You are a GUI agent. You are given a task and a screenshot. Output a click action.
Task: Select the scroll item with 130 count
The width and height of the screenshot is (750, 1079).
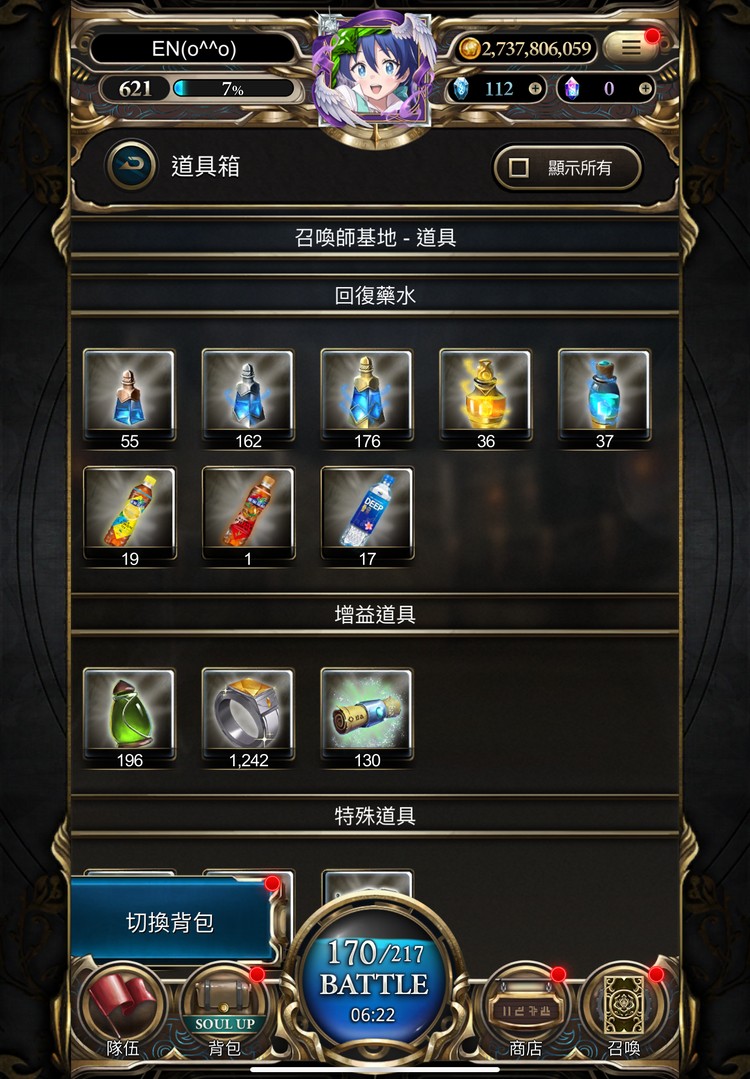coord(367,712)
